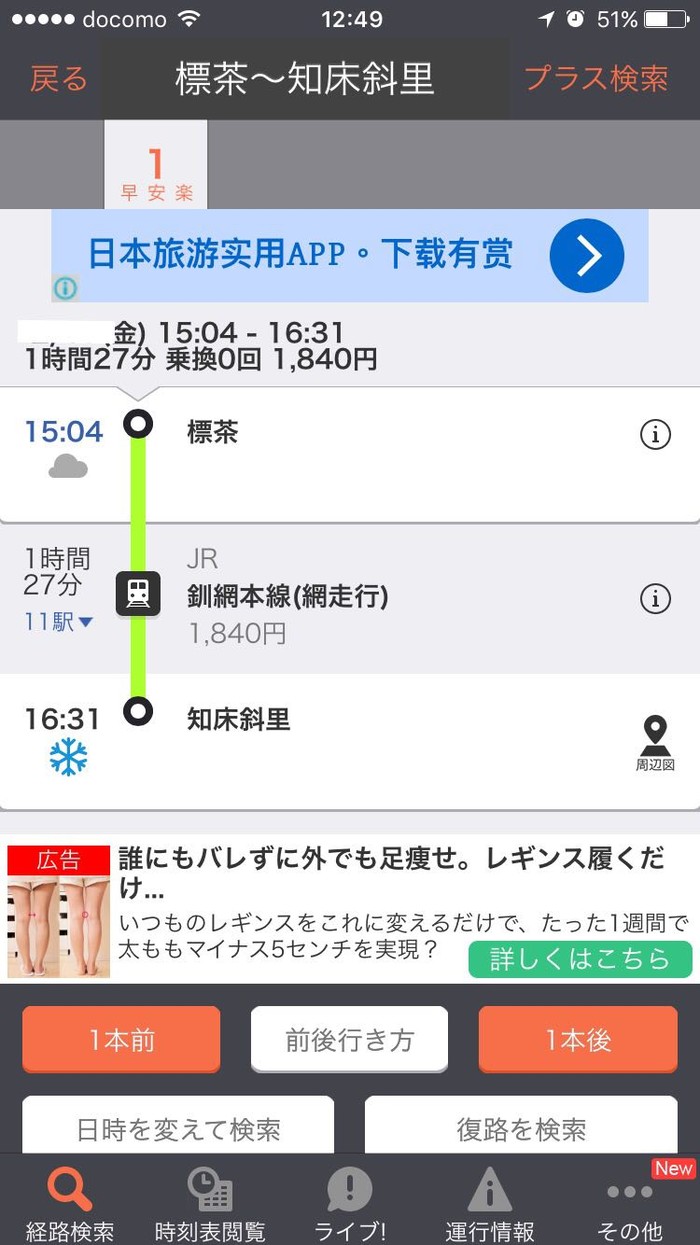700x1245 pixels.
Task: Open the ライブ! tab
Action: click(350, 1203)
